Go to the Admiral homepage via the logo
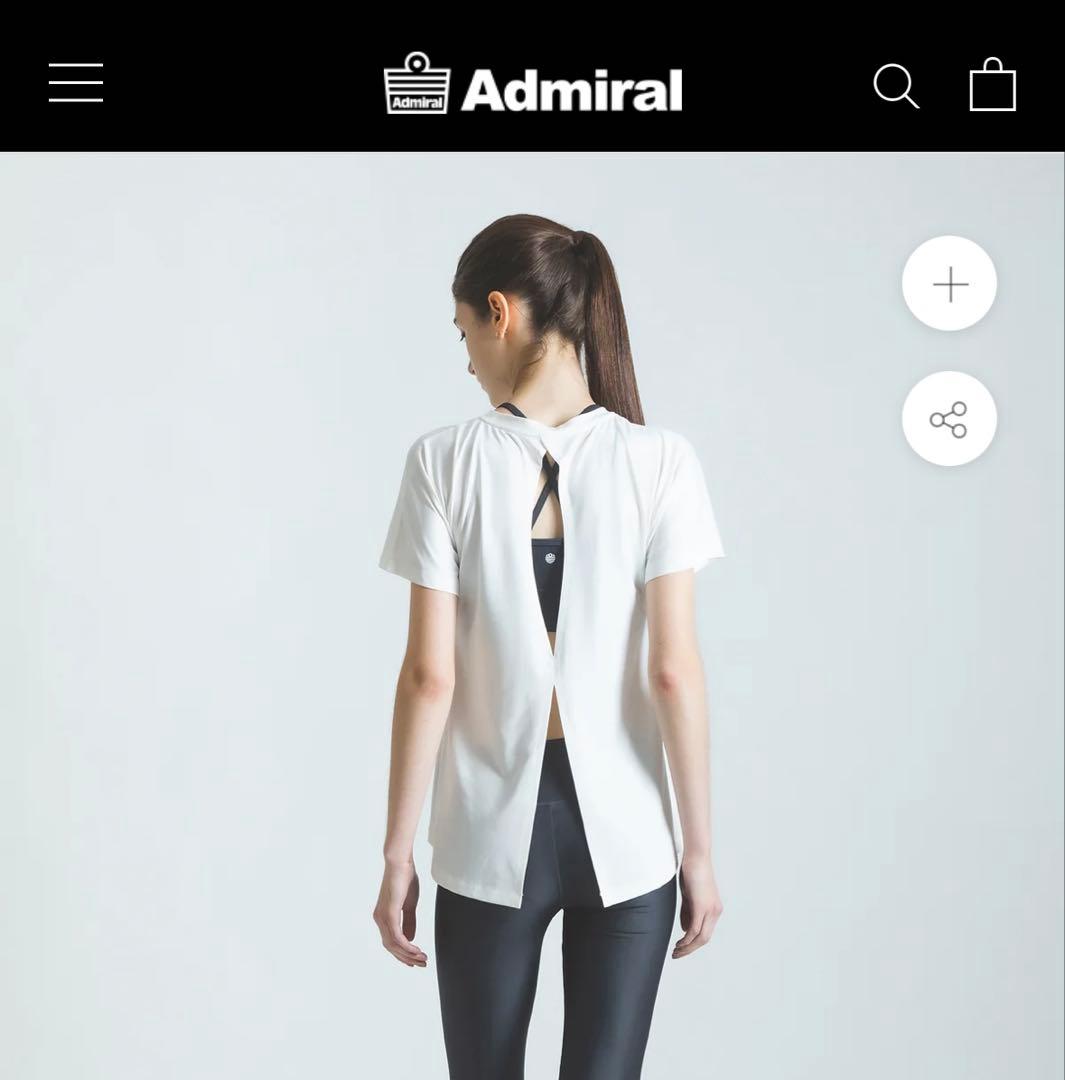 point(530,84)
